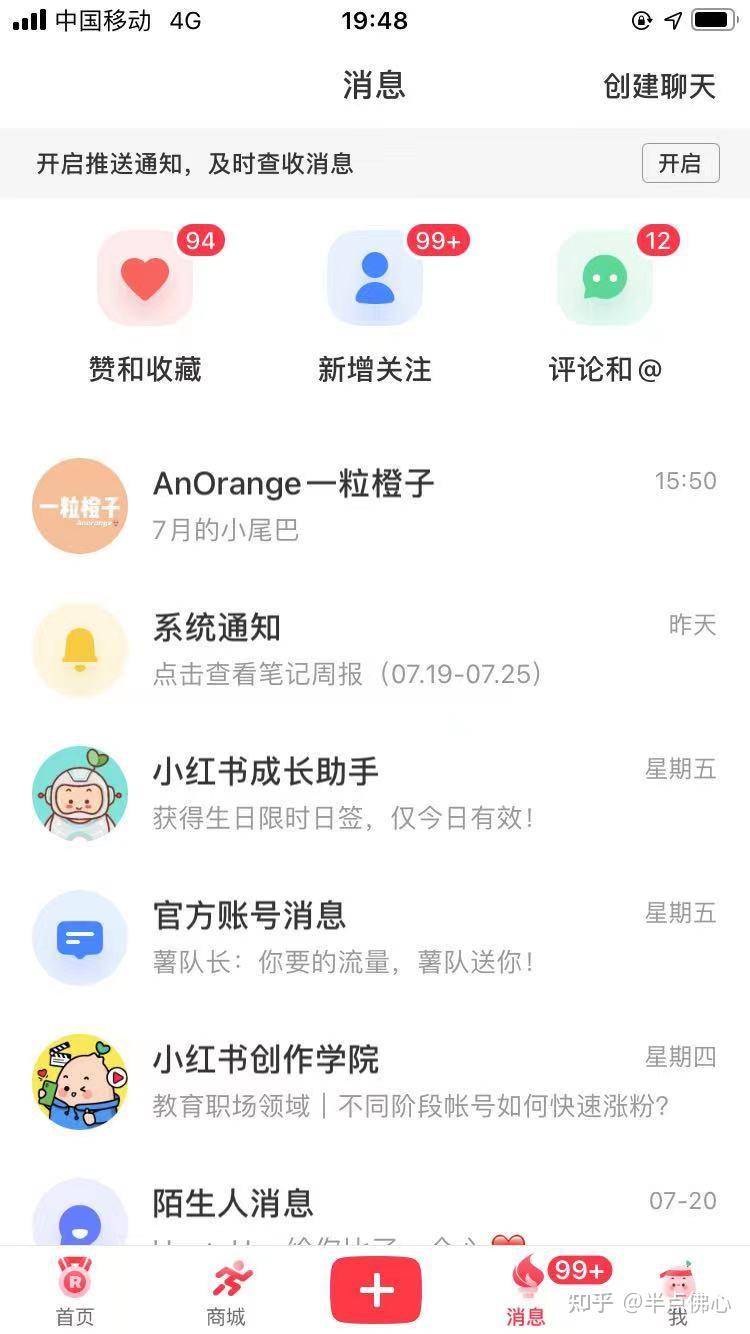Open 新增关注 new followers list
This screenshot has height=1334, width=750.
click(374, 280)
